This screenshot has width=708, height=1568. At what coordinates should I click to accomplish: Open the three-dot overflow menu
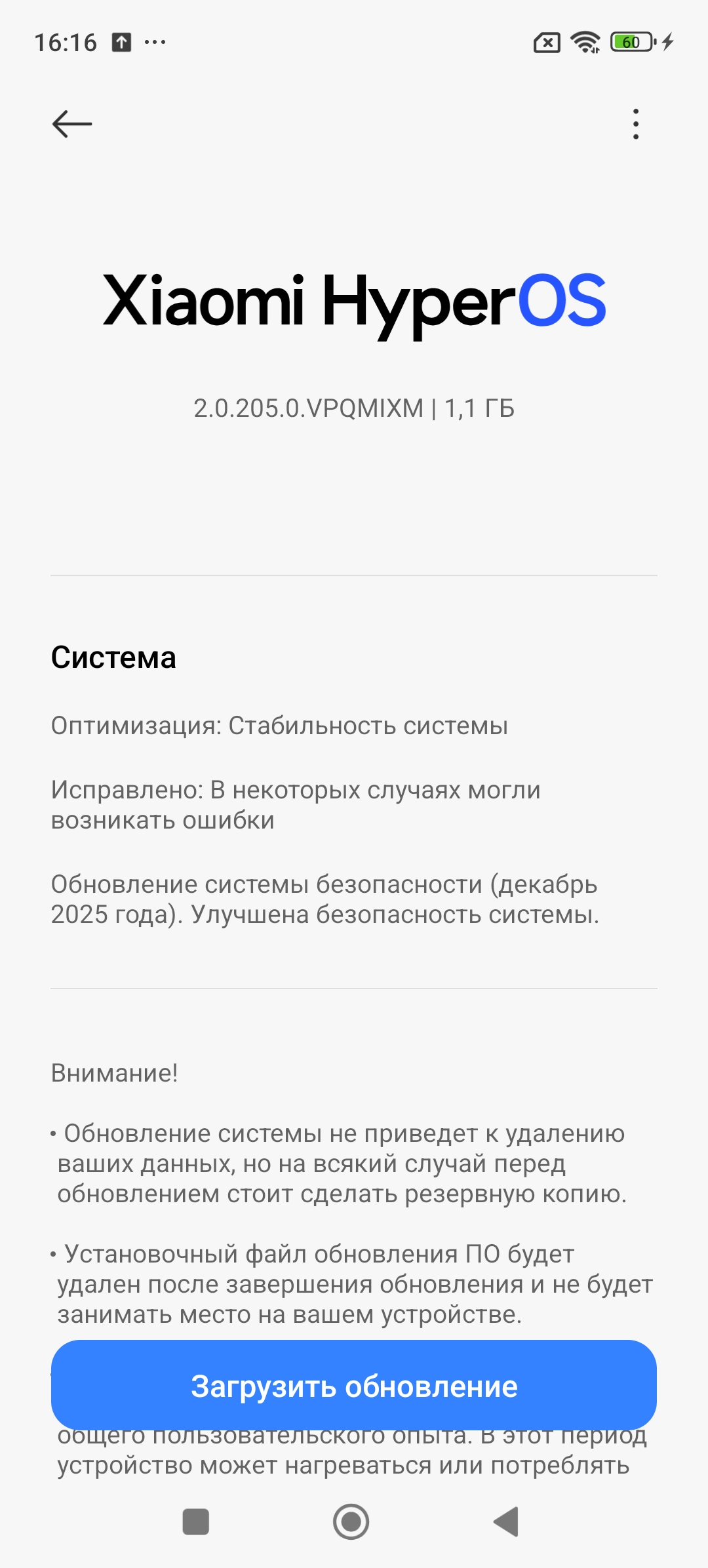(x=635, y=124)
